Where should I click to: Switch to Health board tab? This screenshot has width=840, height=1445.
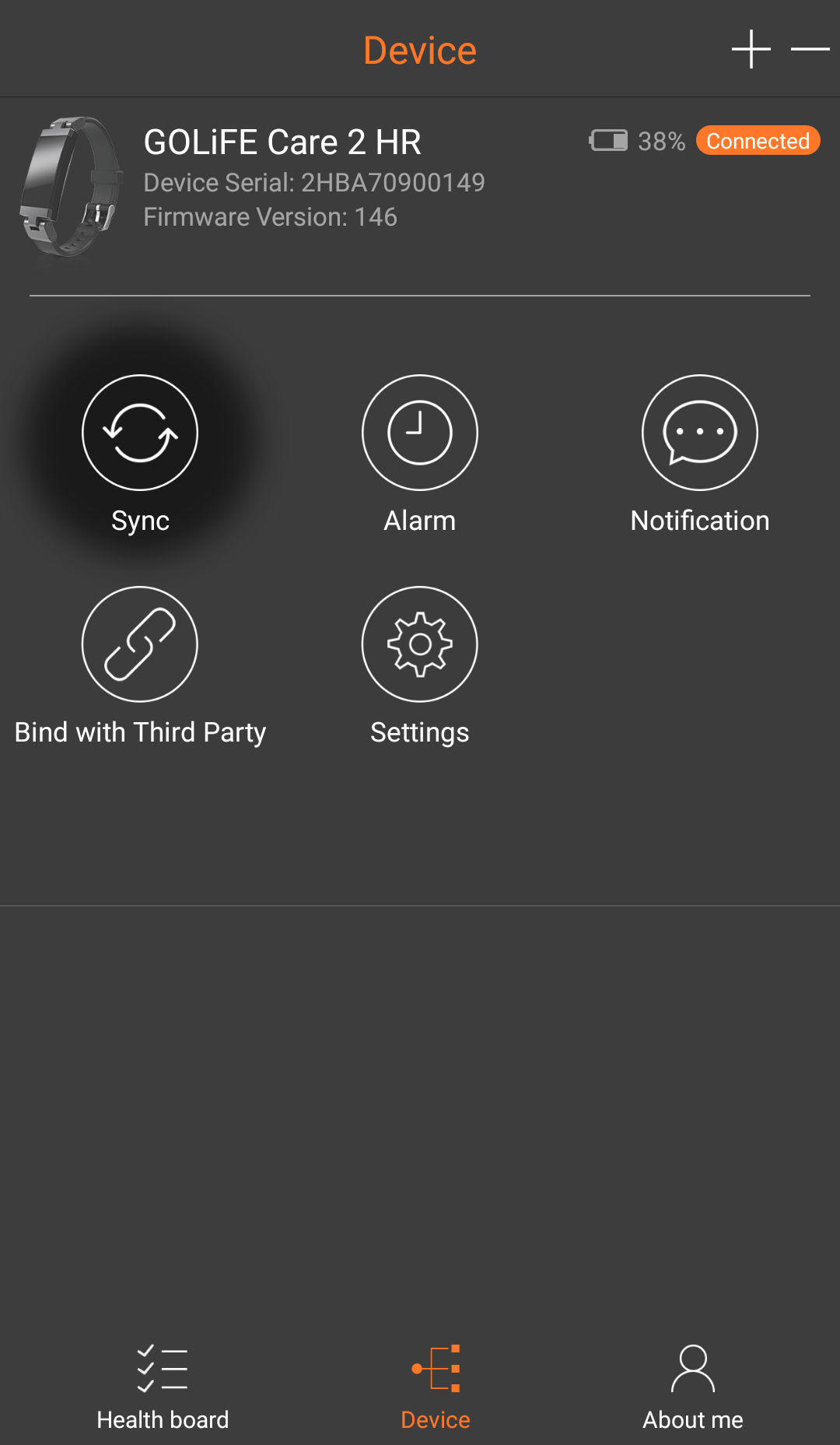click(x=163, y=1387)
